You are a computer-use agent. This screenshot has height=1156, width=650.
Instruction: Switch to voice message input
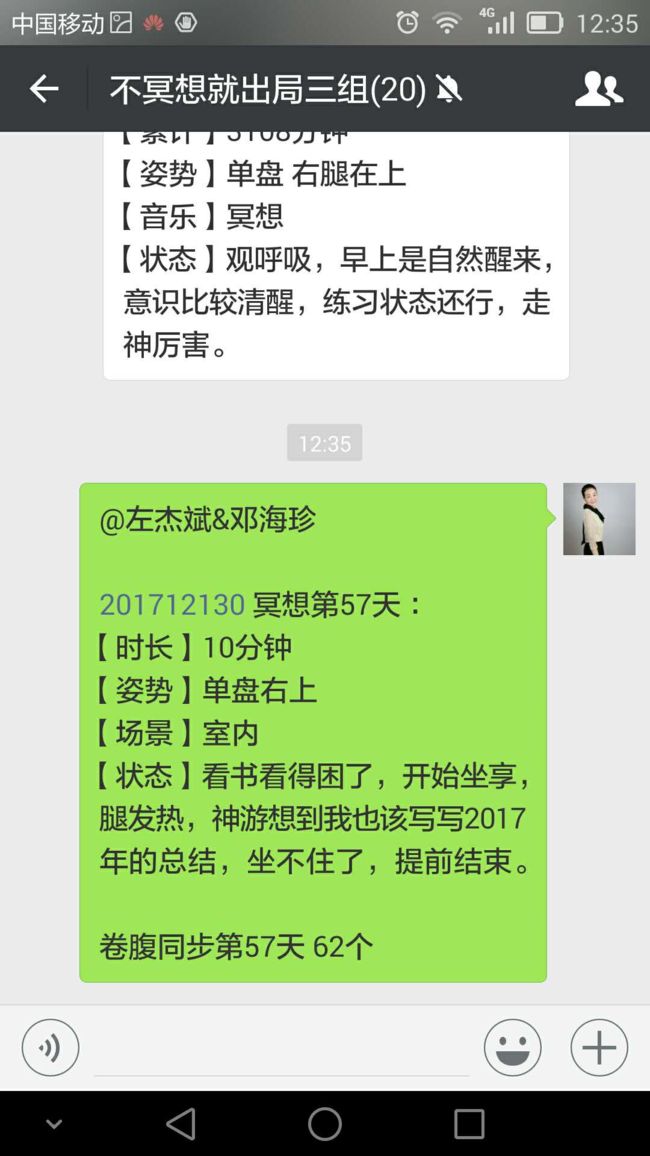50,1047
